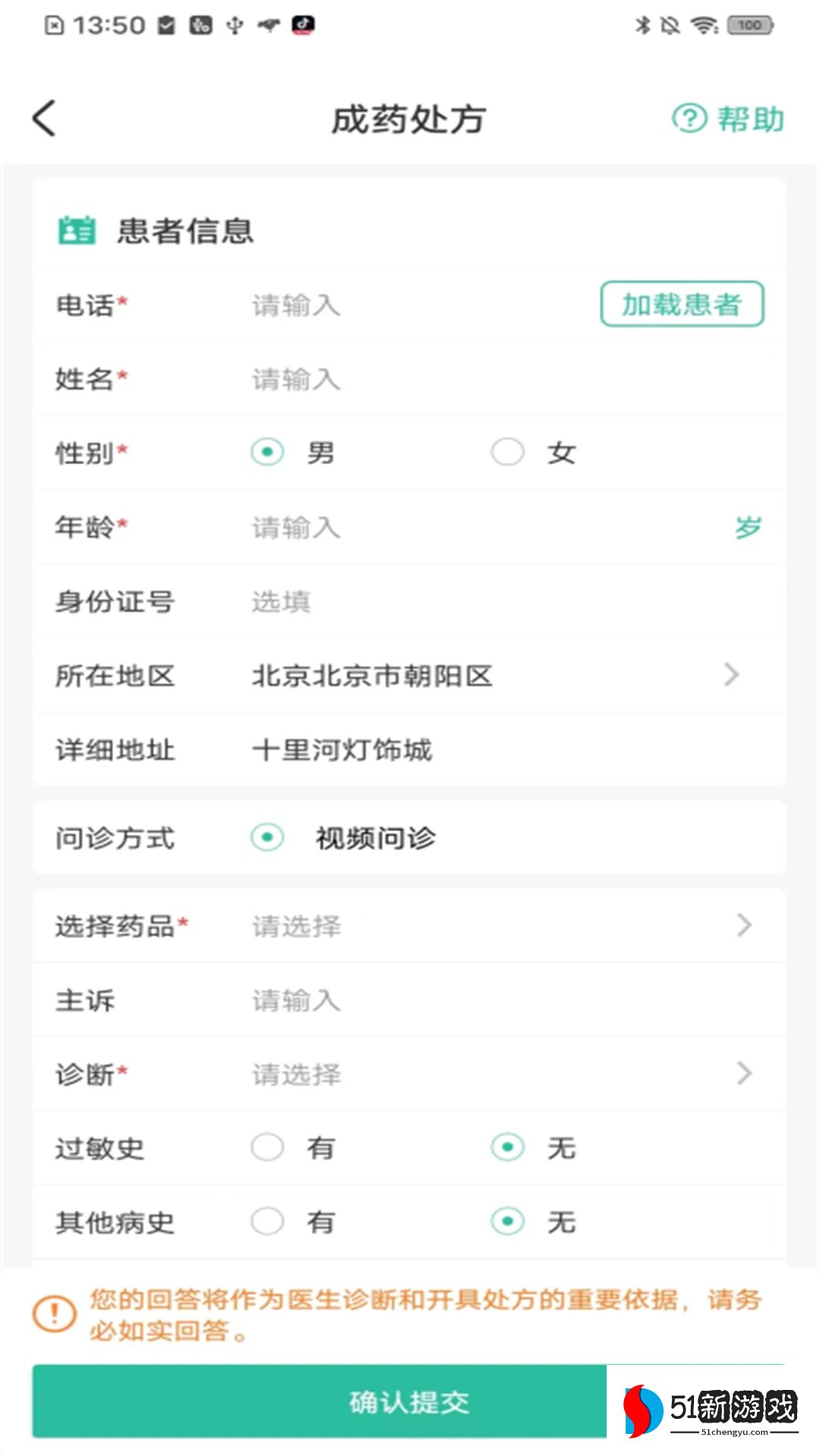Focus the 身份证号 input field

click(455, 601)
